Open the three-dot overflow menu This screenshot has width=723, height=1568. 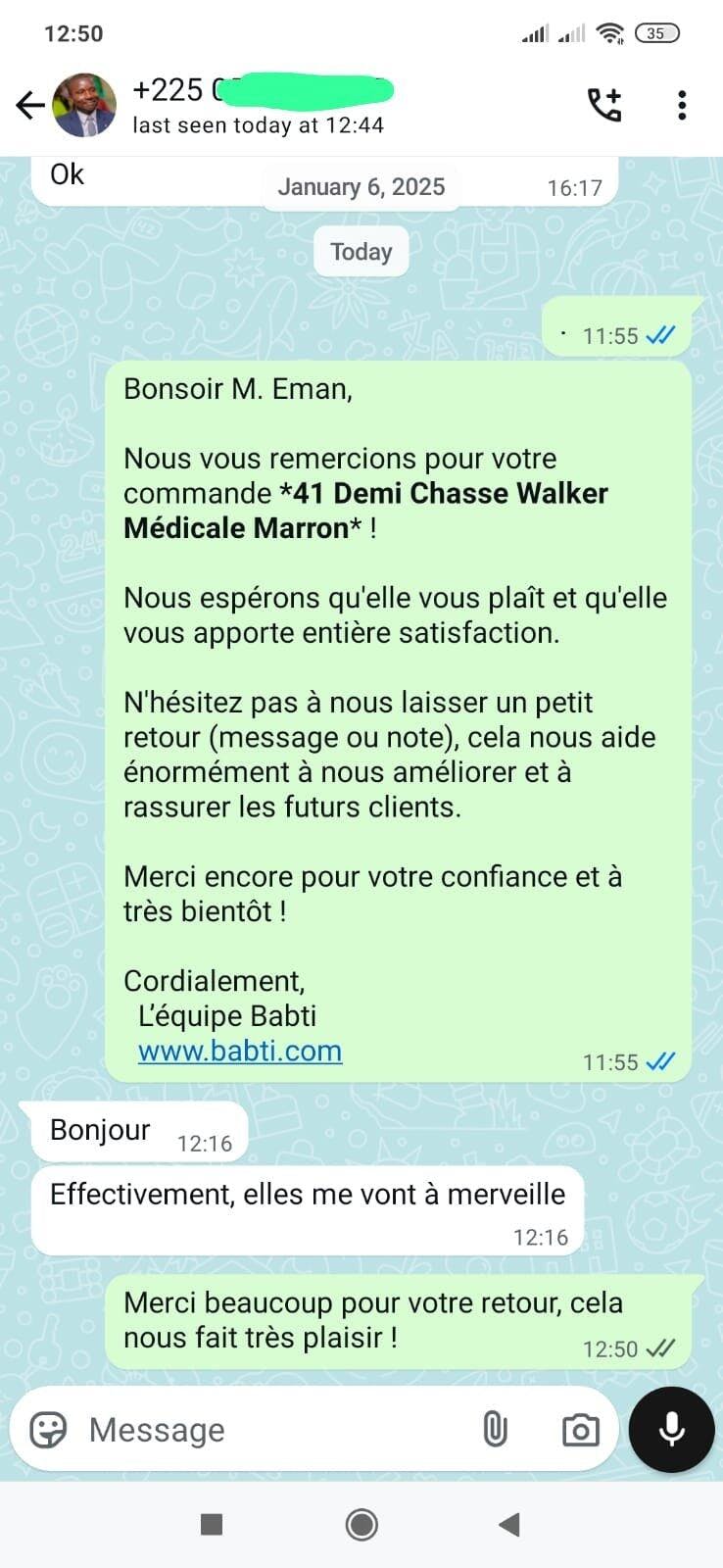[x=682, y=105]
